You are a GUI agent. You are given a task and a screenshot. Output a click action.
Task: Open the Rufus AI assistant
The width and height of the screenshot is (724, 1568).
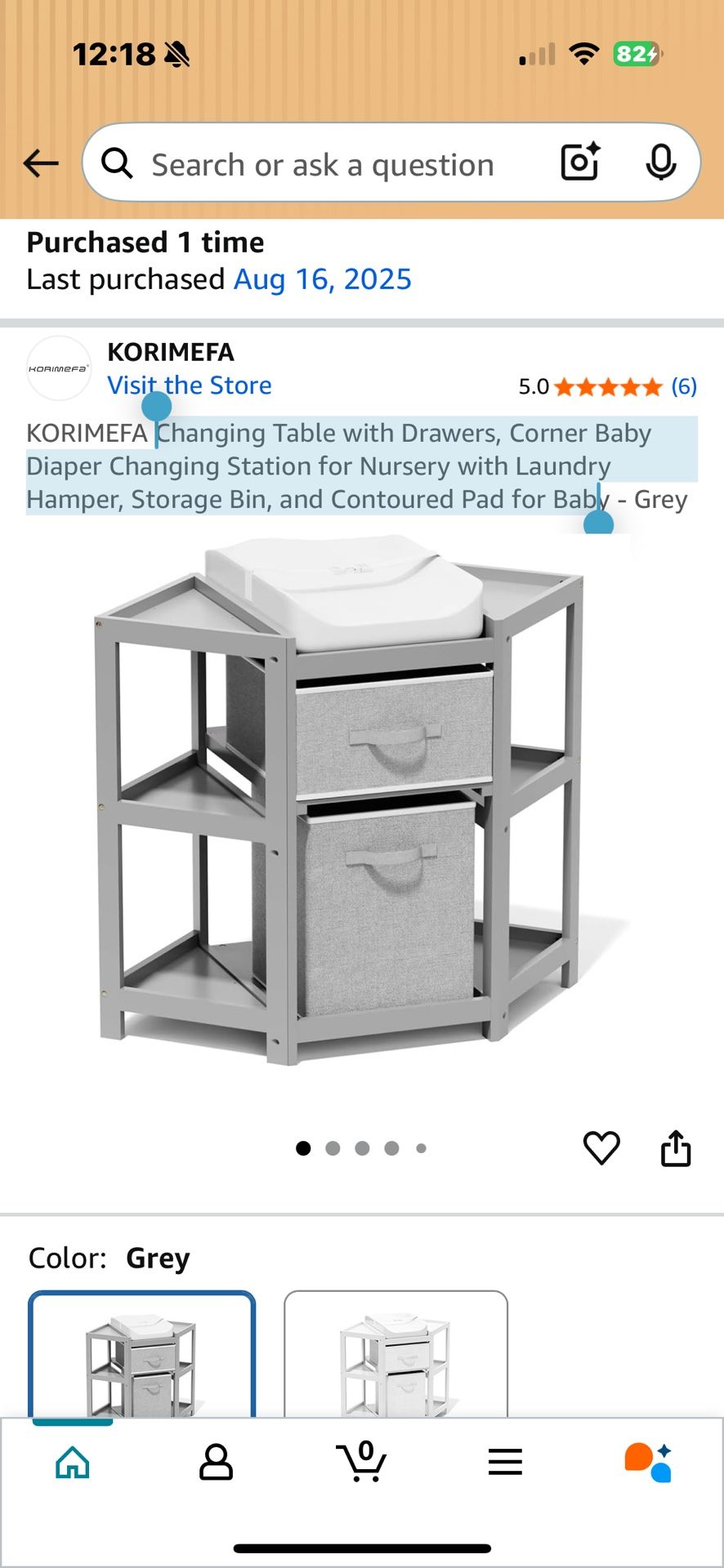pyautogui.click(x=649, y=1462)
